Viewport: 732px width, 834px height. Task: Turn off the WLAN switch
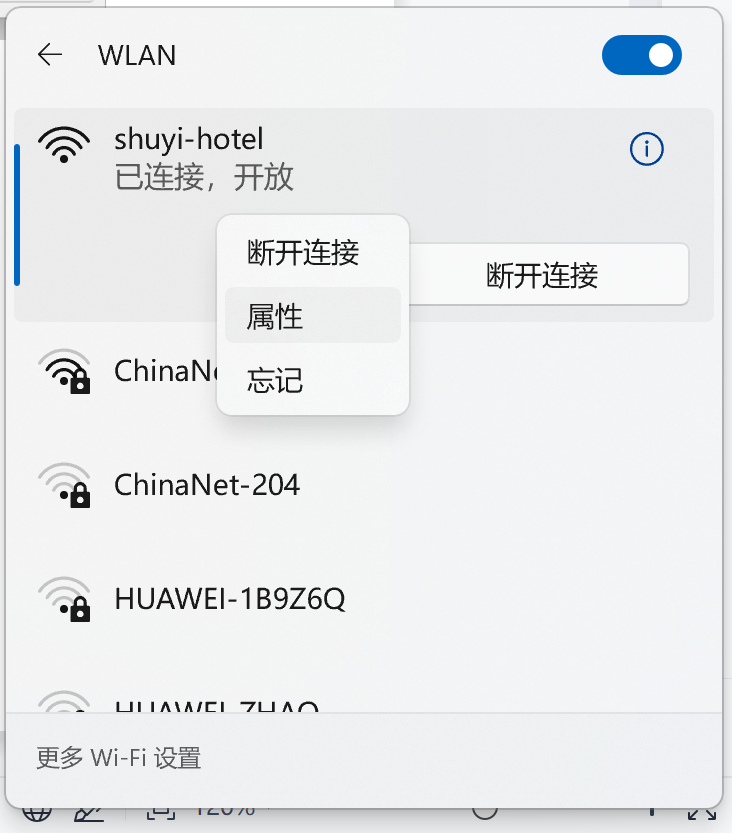pyautogui.click(x=641, y=55)
